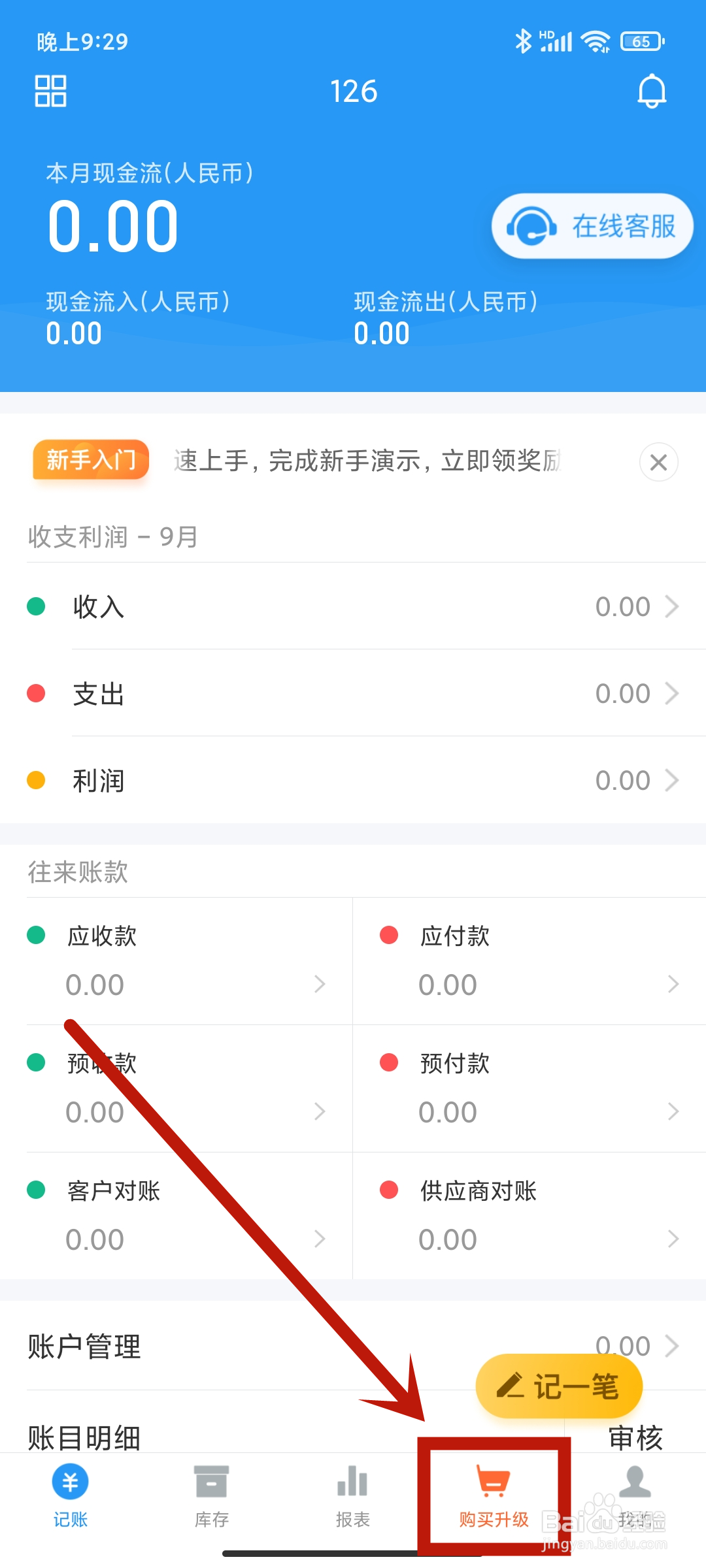
Task: Select the 记账 bookkeeping tab icon
Action: pyautogui.click(x=71, y=1480)
